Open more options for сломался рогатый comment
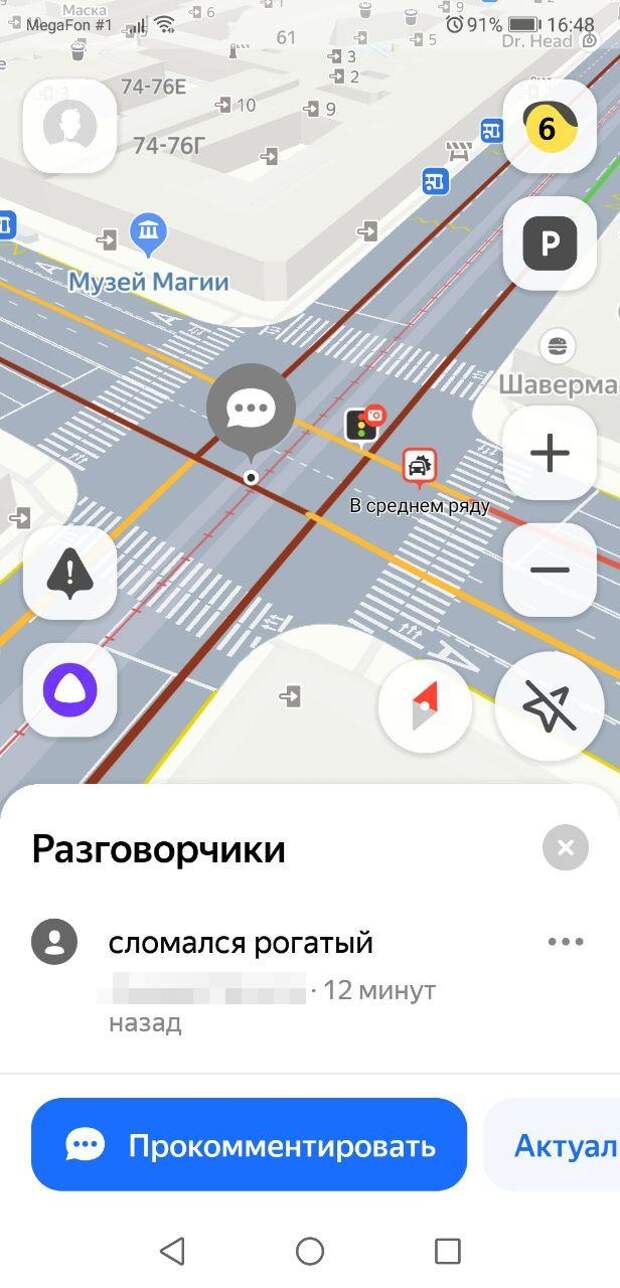620x1288 pixels. 565,941
